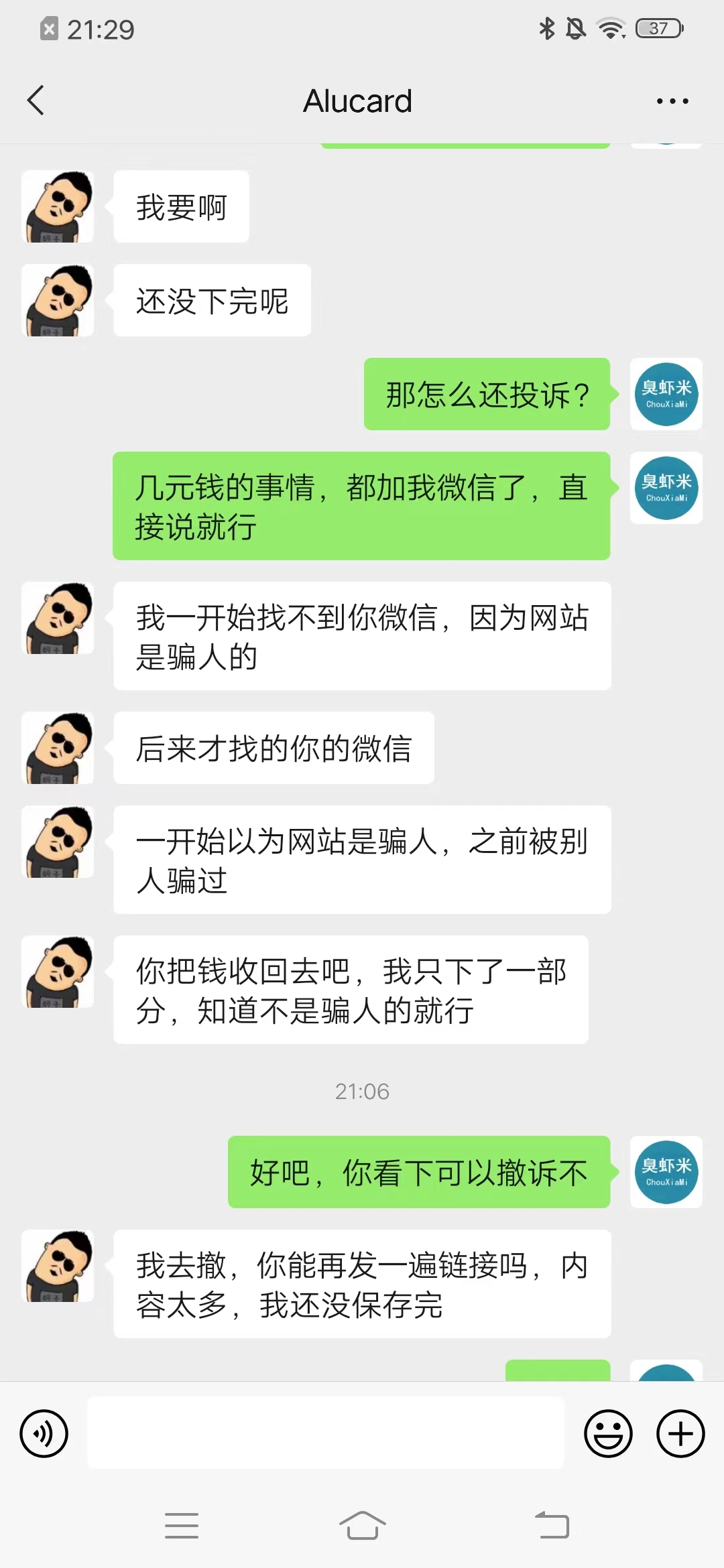Screen dimensions: 724x1568
Task: Tap the system back navigation button
Action: pyautogui.click(x=552, y=1524)
